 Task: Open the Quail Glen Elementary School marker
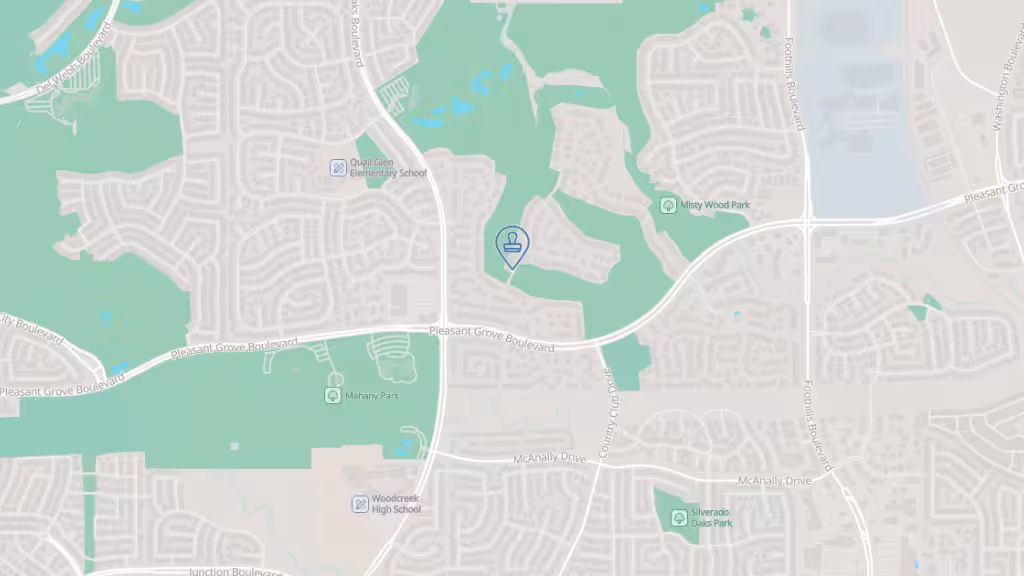tap(339, 167)
